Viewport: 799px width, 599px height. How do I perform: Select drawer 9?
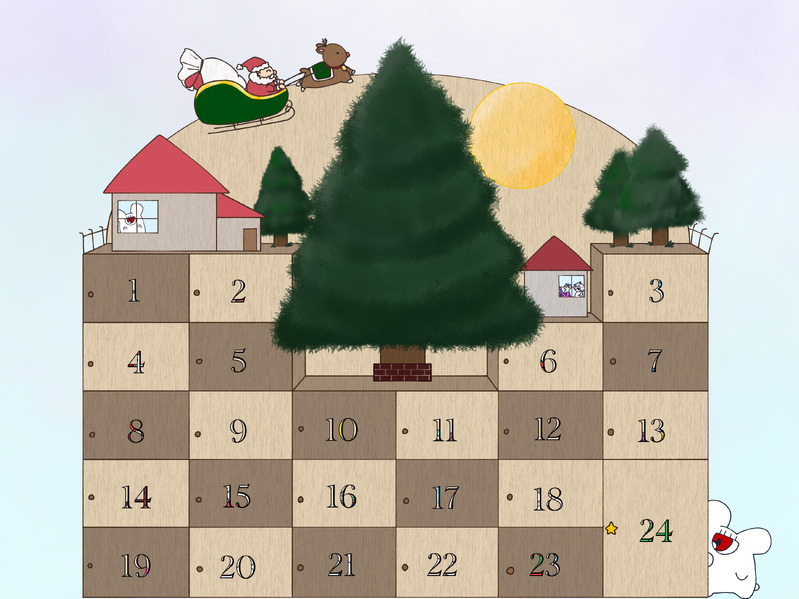(x=238, y=431)
